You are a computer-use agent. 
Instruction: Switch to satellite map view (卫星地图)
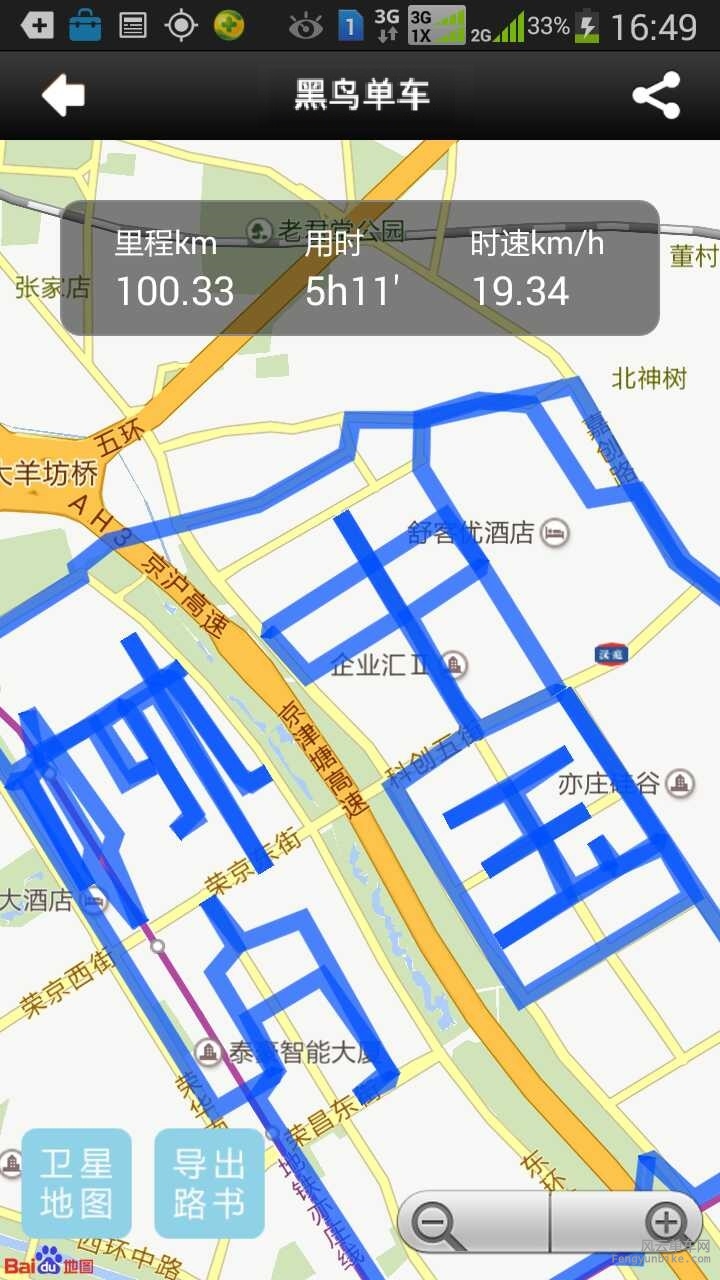click(x=77, y=1183)
